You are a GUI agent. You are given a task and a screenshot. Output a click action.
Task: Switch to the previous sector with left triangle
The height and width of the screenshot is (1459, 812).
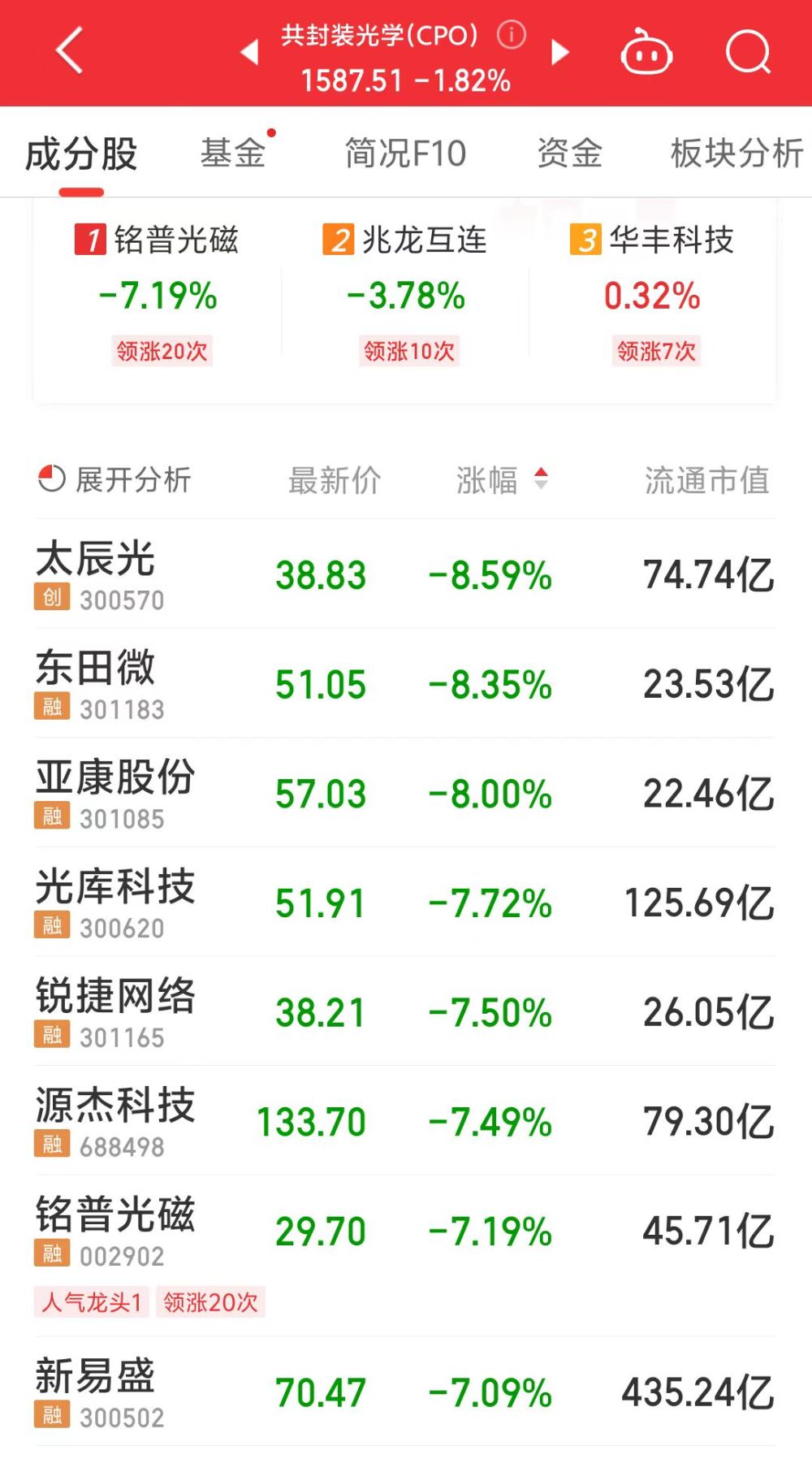[x=250, y=53]
